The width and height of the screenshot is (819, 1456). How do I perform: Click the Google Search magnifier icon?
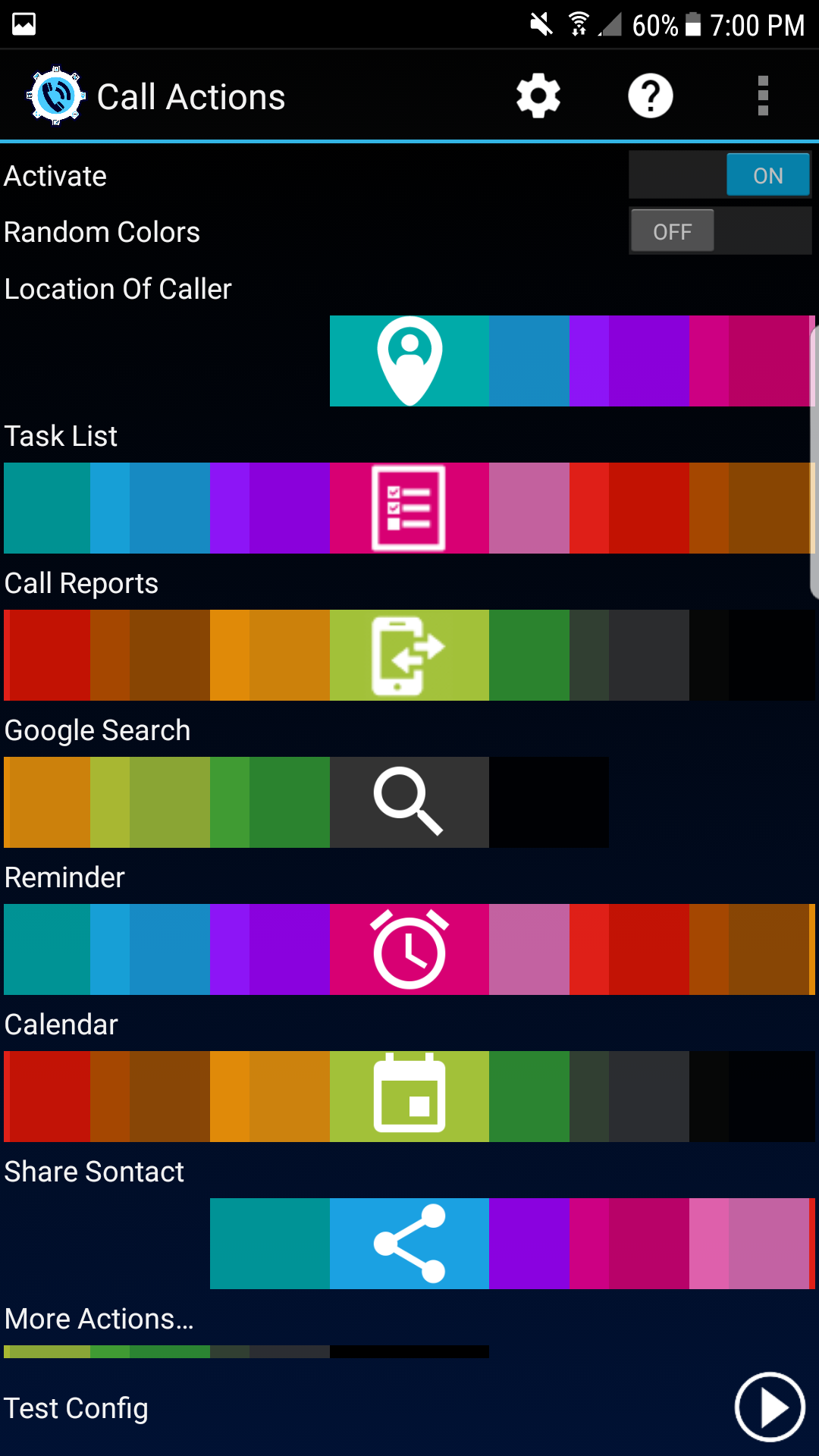(x=409, y=802)
